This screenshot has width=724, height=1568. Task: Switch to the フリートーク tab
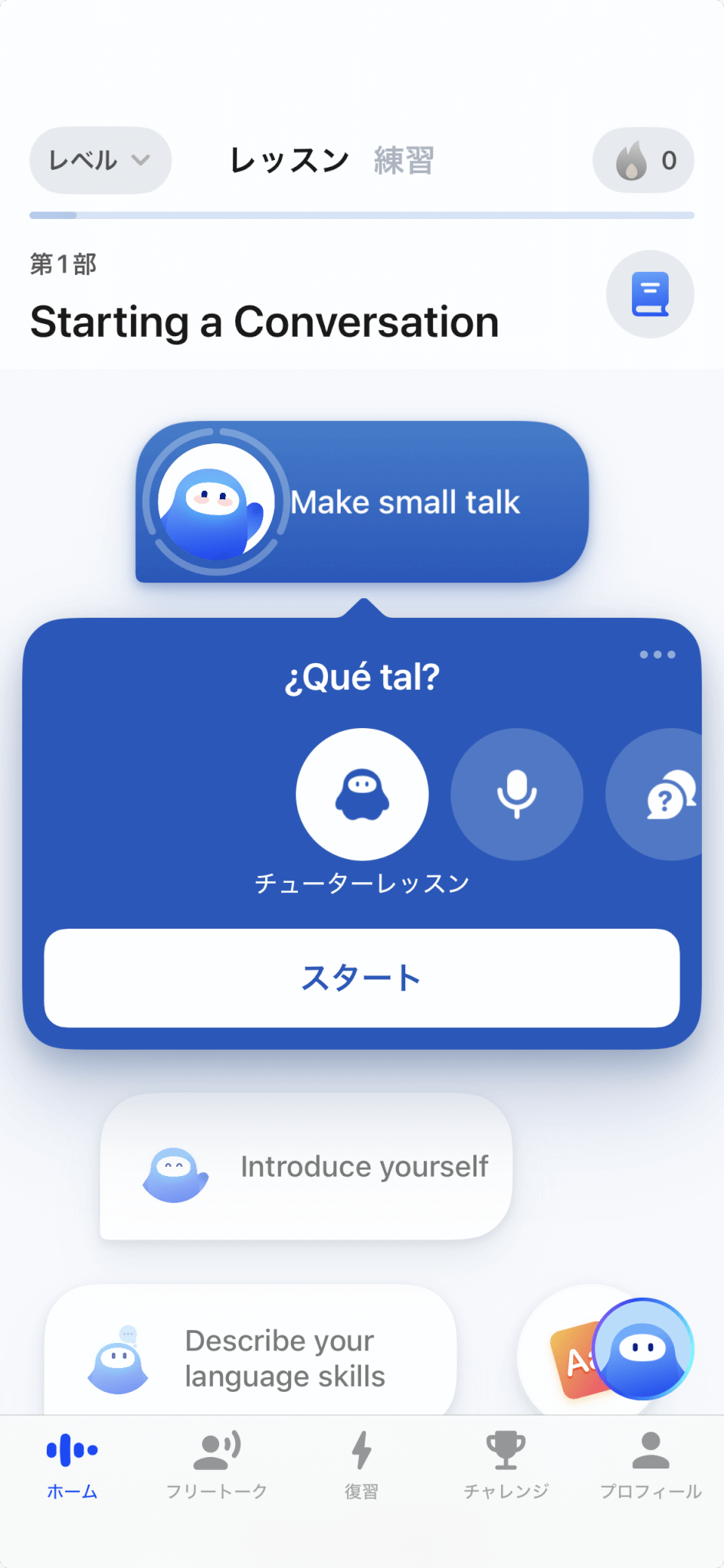coord(217,1464)
